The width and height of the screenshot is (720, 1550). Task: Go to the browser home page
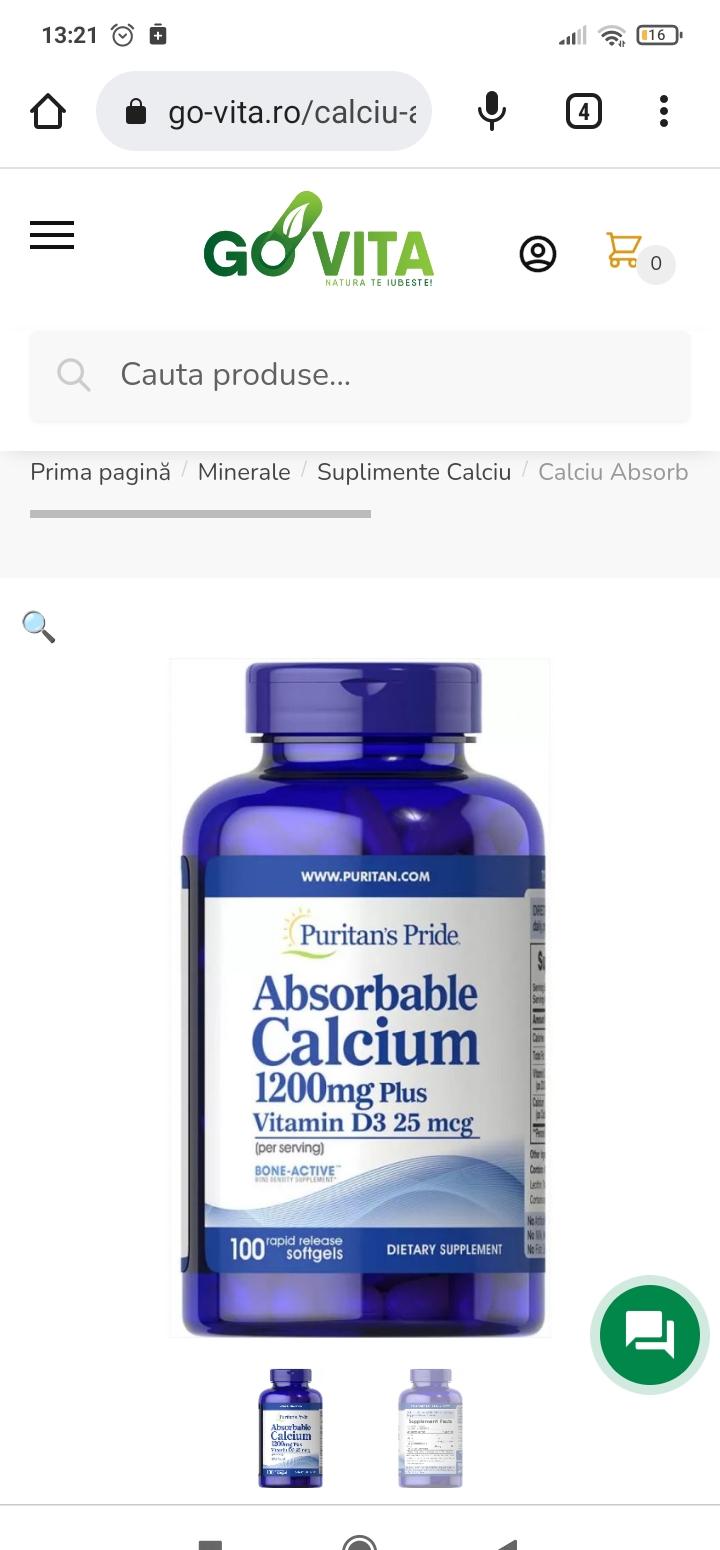[48, 111]
